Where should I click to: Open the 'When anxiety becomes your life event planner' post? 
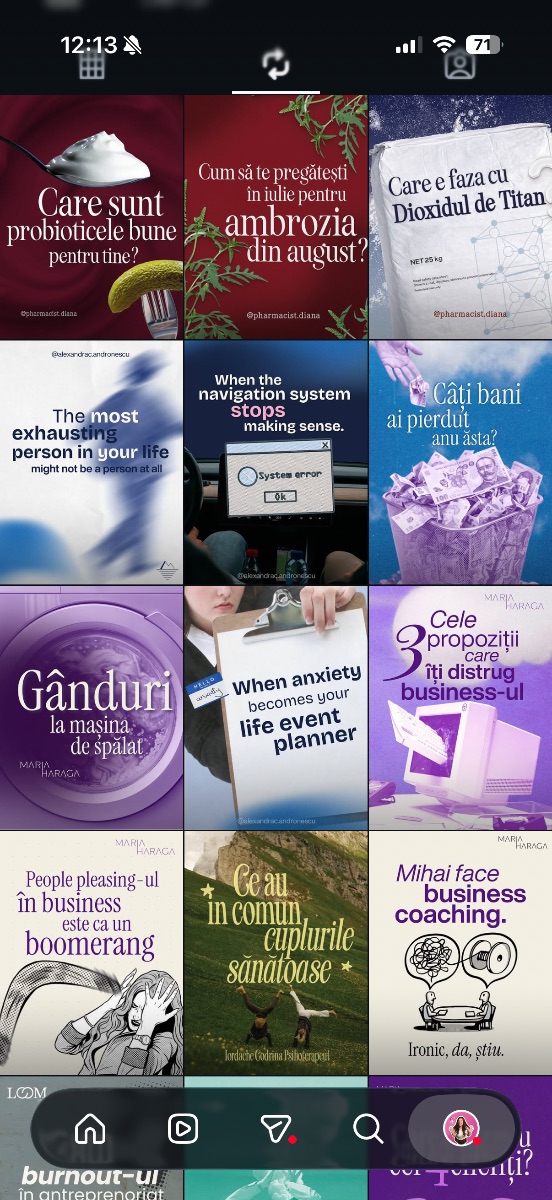tap(276, 708)
